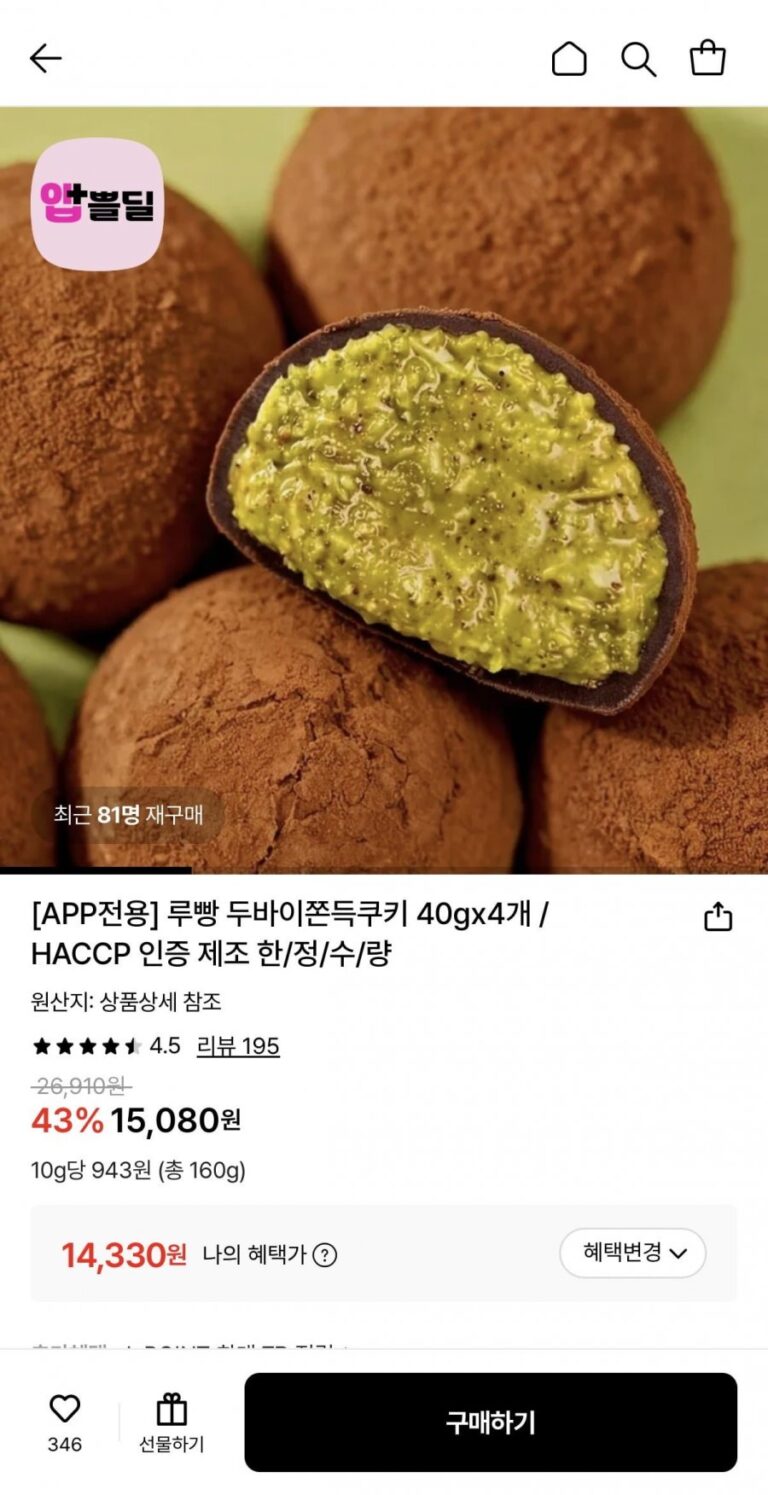Open search with the magnifier icon
This screenshot has height=1495, width=768.
(638, 59)
